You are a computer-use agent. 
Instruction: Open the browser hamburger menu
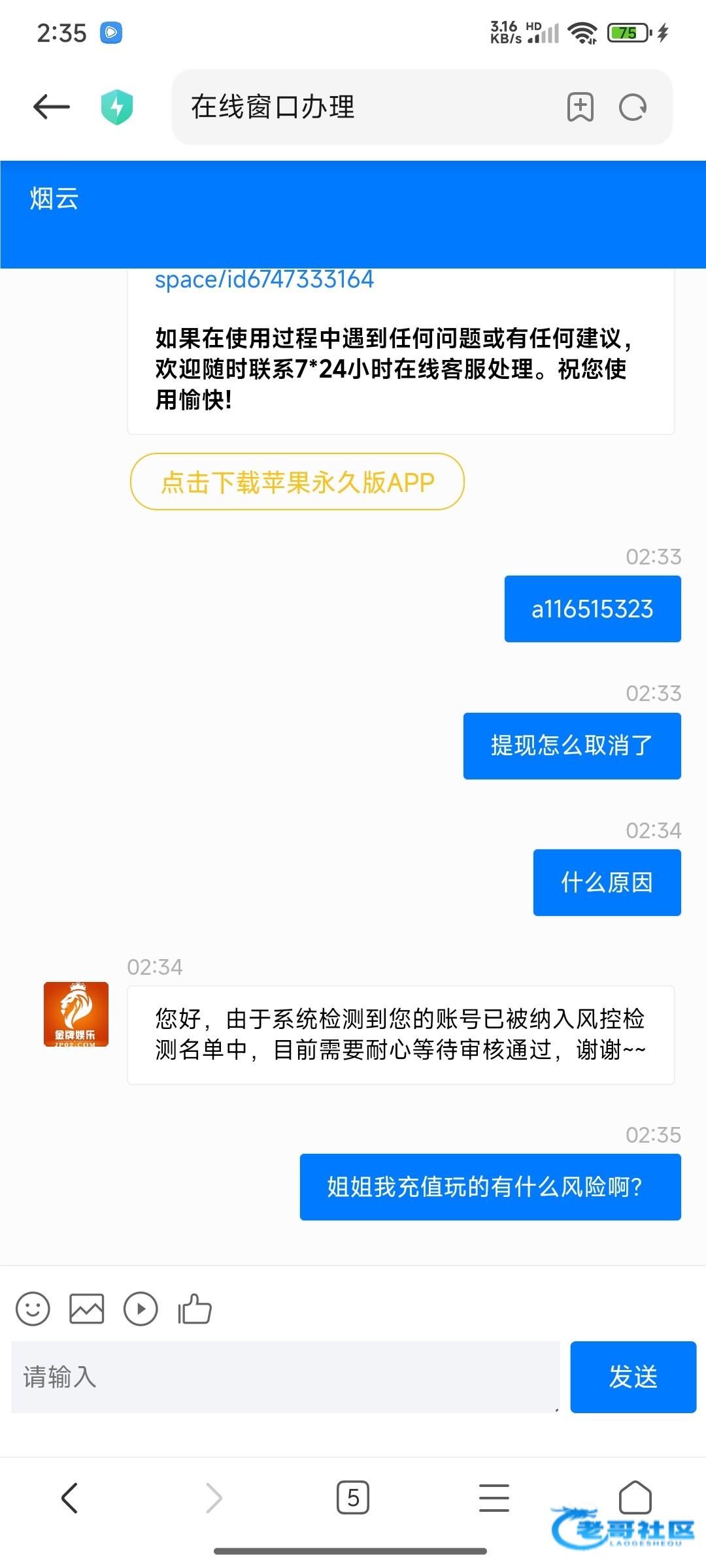coord(494,1497)
